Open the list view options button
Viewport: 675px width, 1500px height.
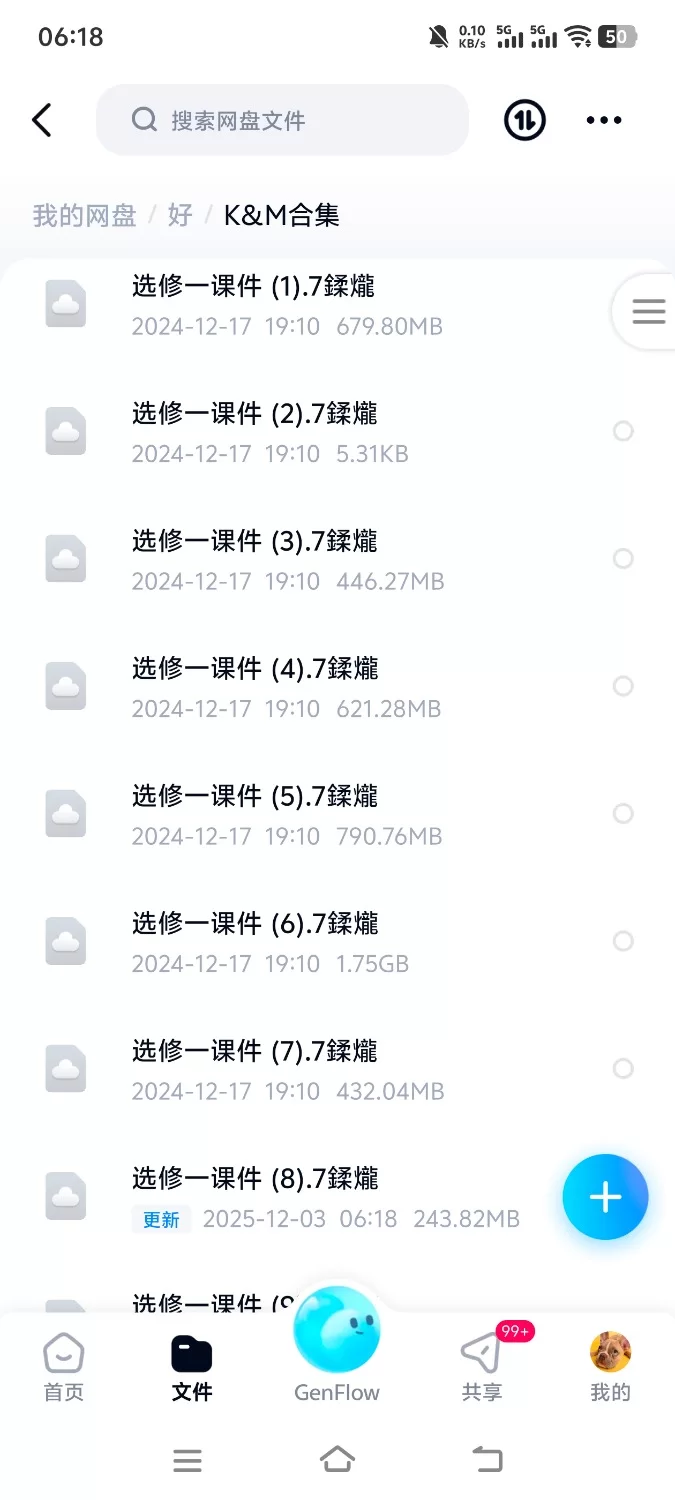(x=648, y=311)
